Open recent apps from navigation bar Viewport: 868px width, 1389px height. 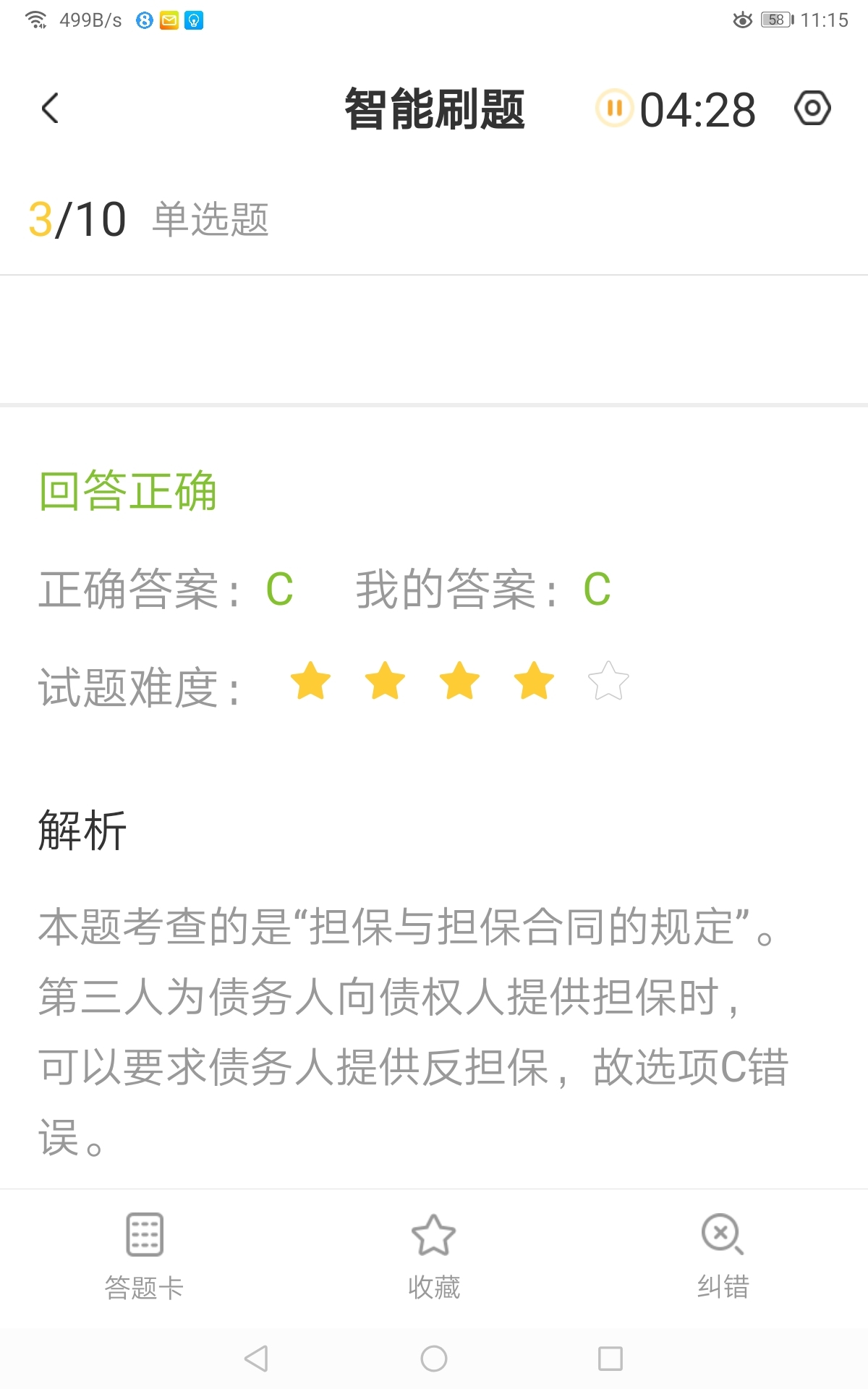coord(610,1359)
